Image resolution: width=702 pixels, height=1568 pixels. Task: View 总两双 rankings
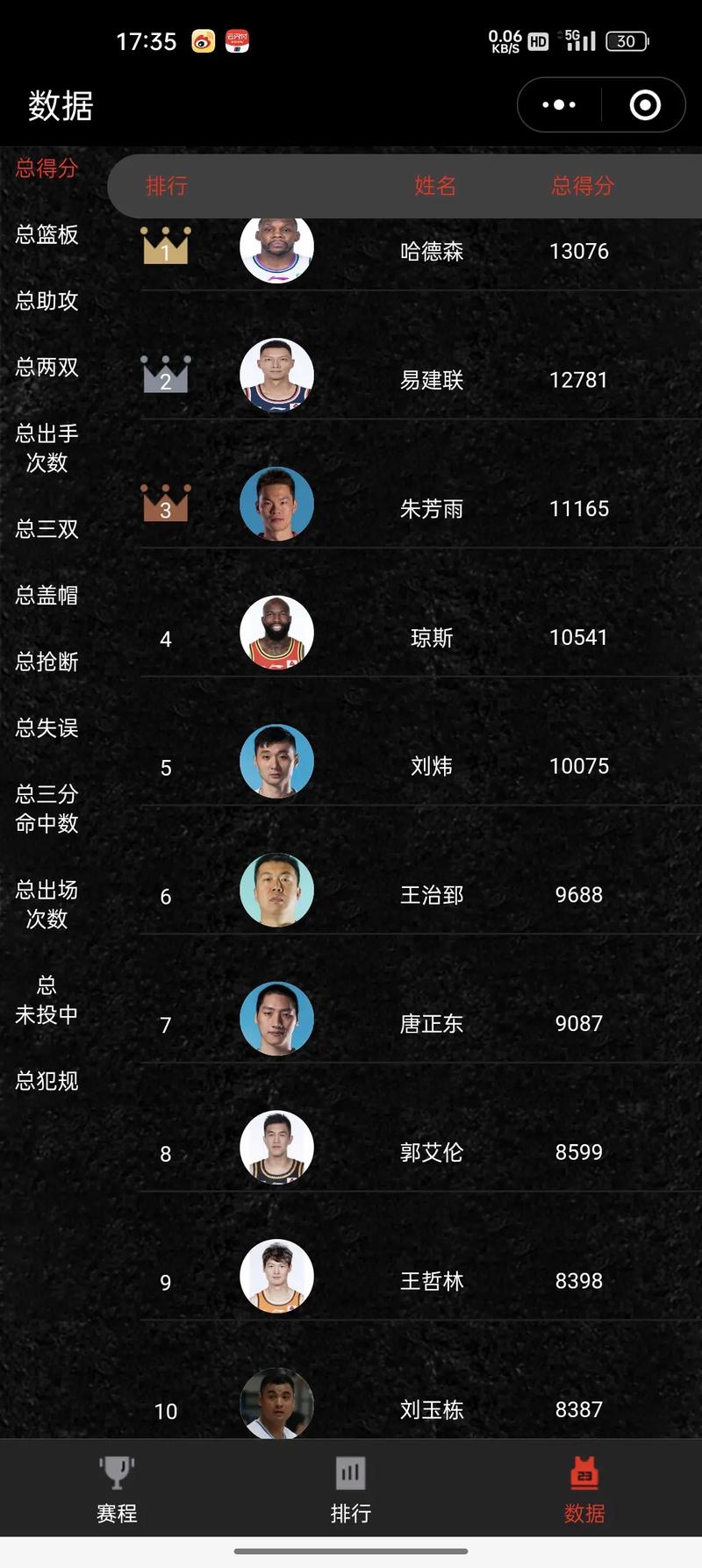tap(47, 367)
